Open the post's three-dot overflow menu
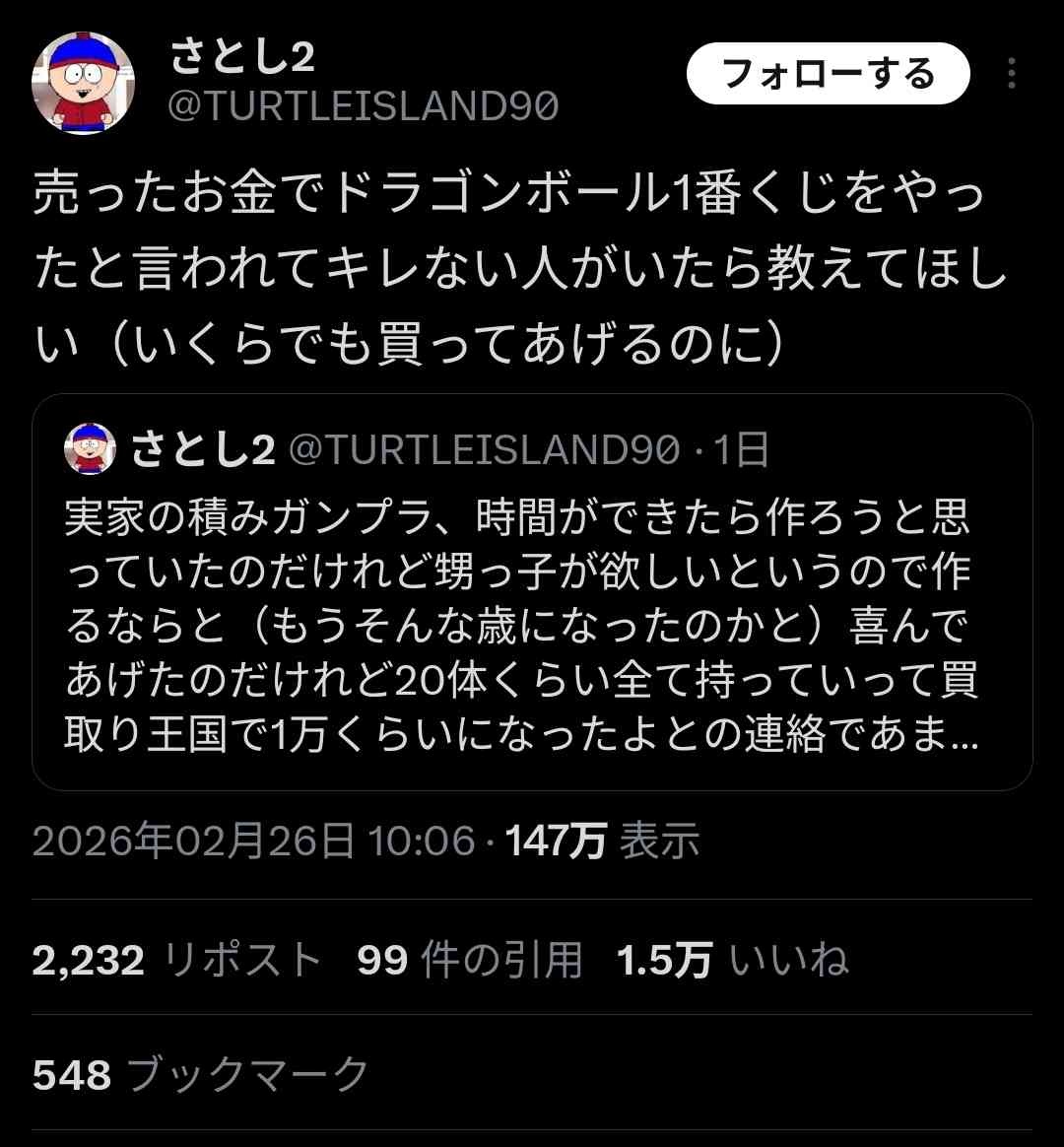 coord(1012,75)
